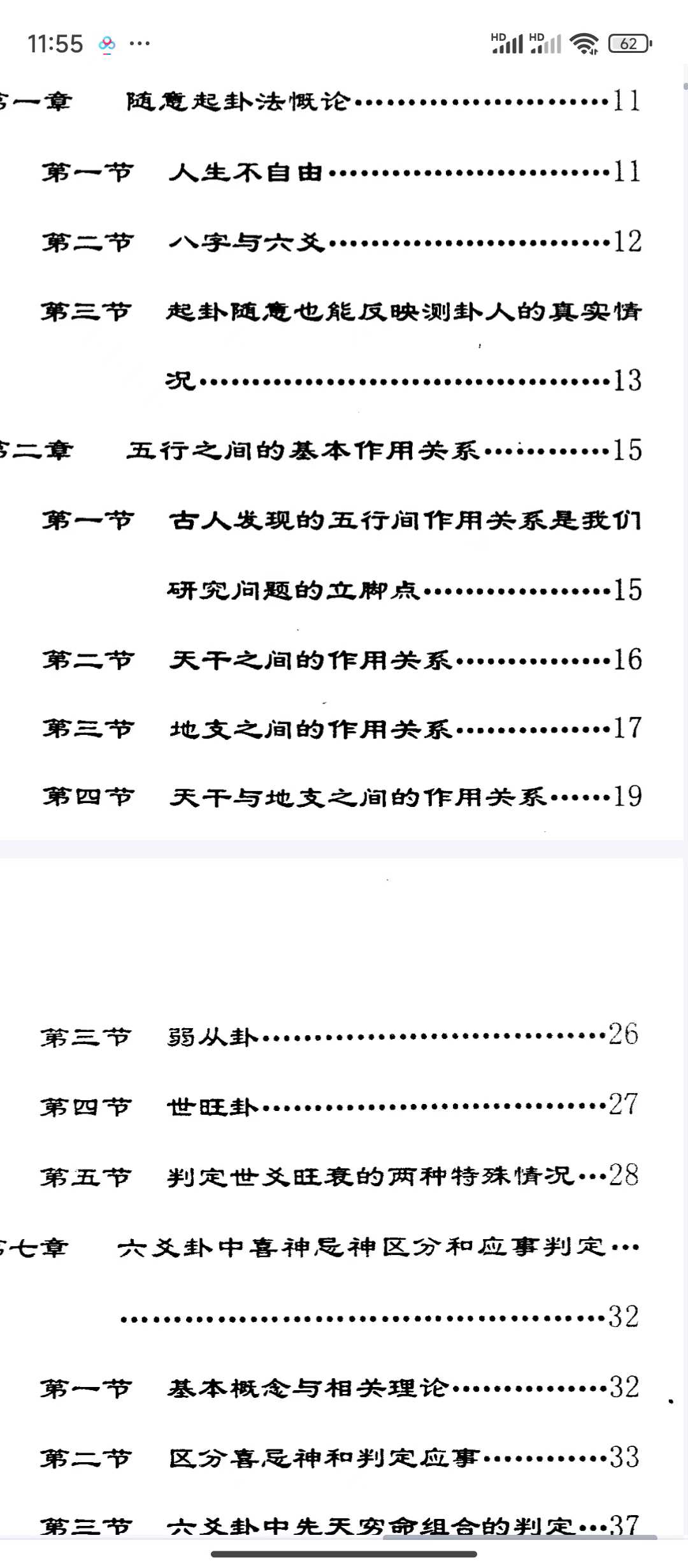This screenshot has width=688, height=1568.
Task: Tap the vertical scrollbar handle at the right edge
Action: point(685,86)
